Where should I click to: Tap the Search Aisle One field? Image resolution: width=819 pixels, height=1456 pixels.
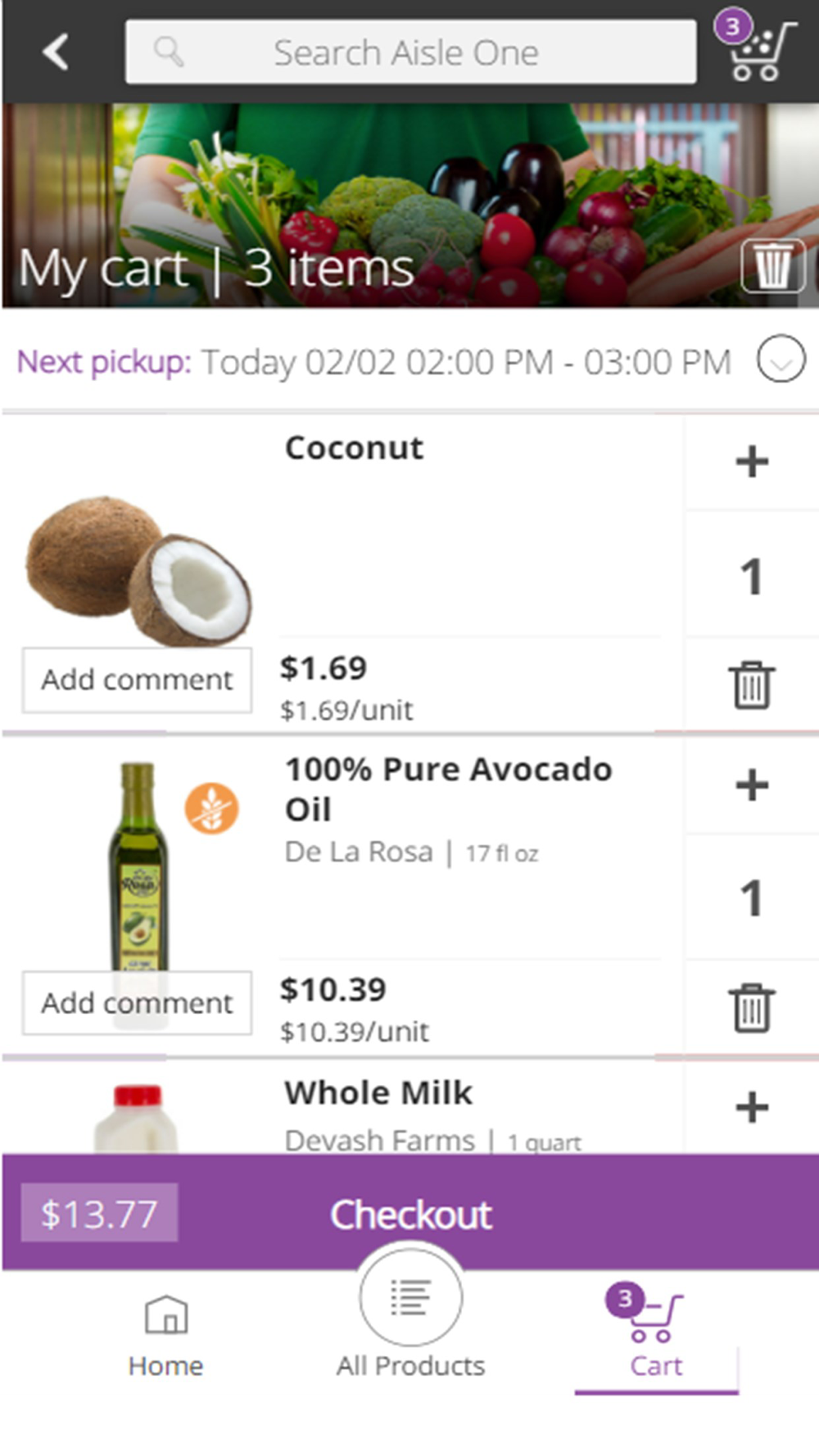click(x=410, y=52)
